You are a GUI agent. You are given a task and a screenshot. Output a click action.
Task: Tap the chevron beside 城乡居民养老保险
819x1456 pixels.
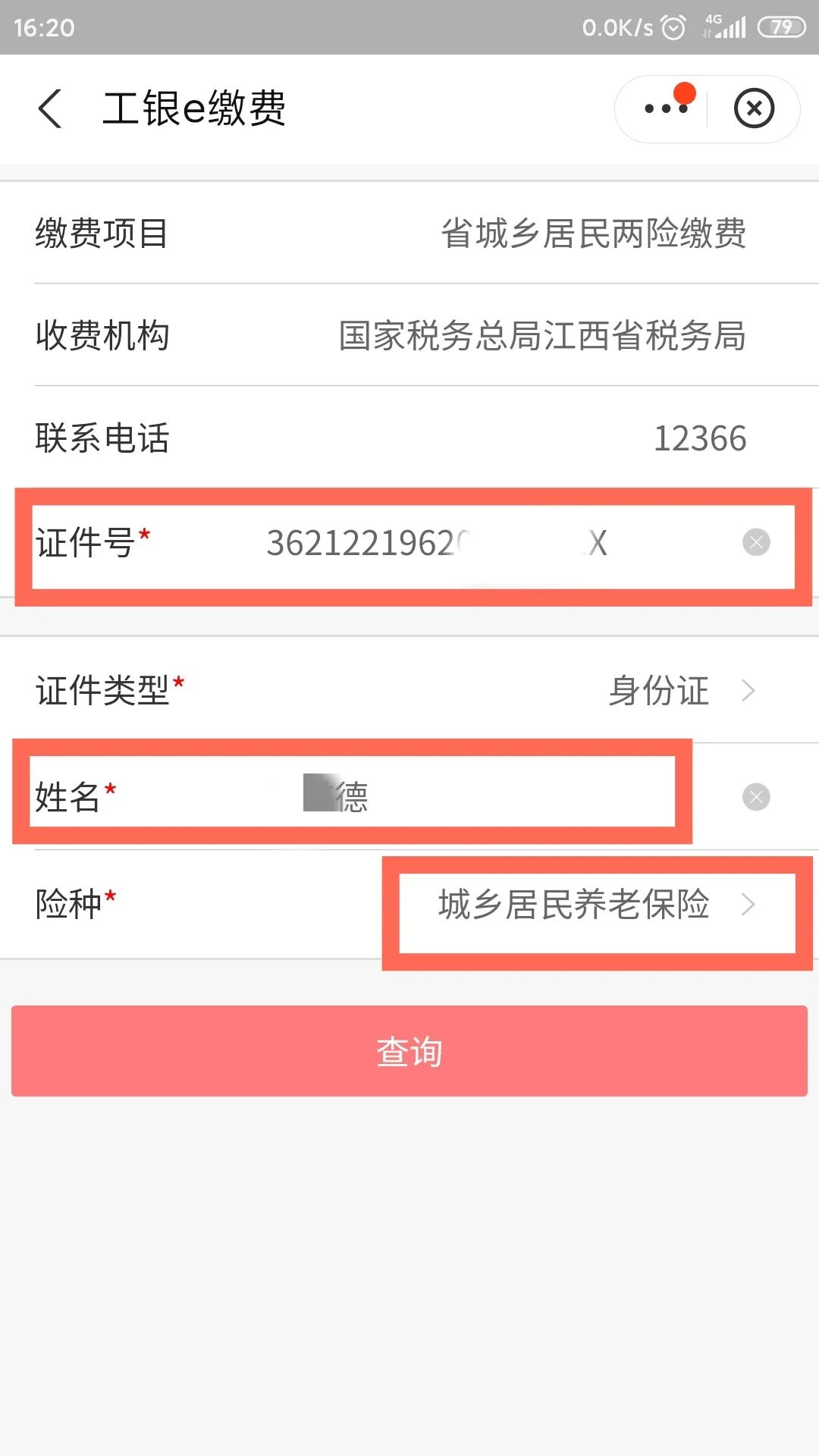click(x=748, y=905)
